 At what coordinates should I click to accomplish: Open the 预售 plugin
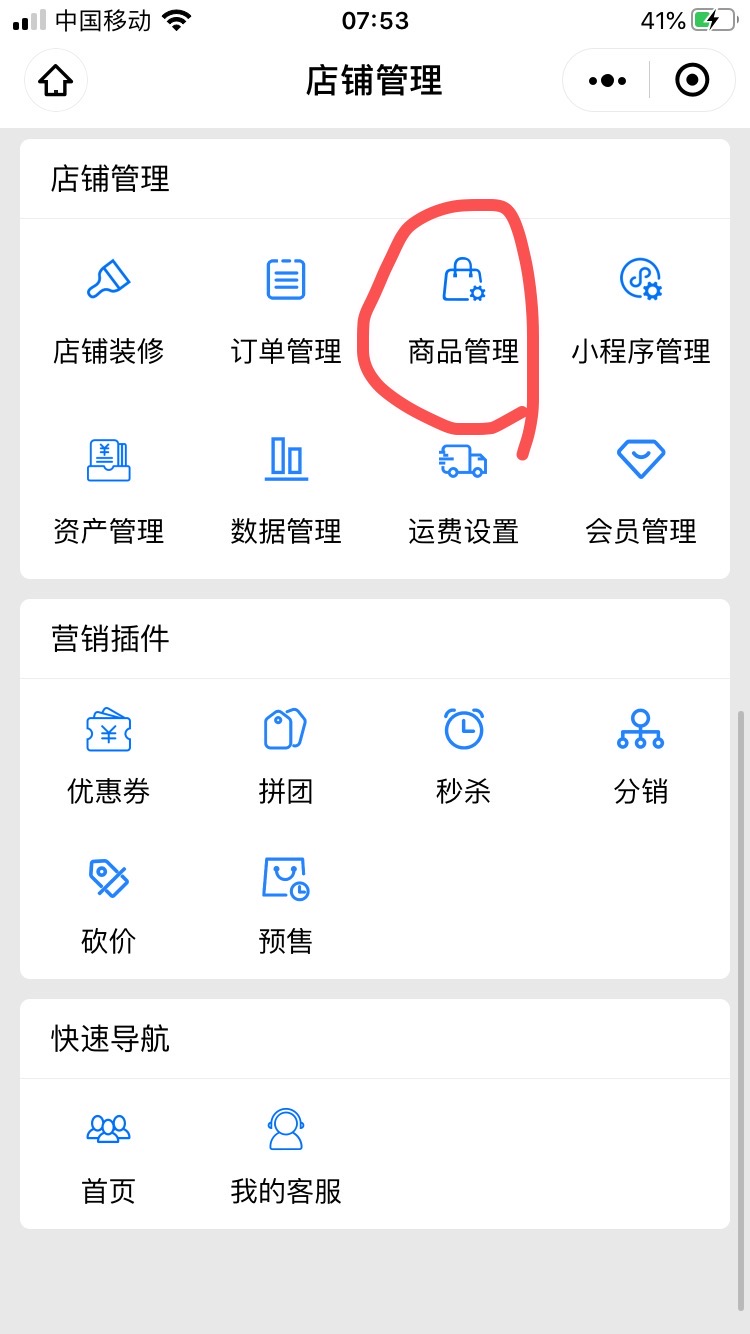pos(286,906)
